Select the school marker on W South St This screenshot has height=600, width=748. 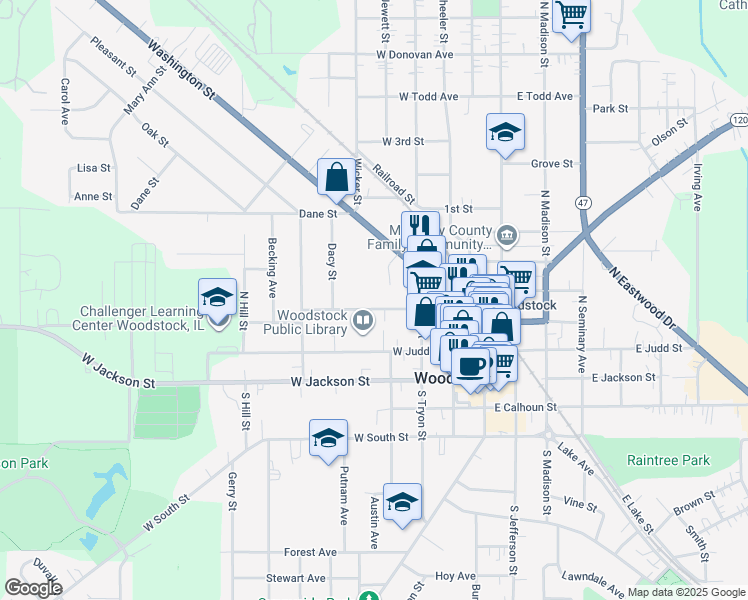(x=328, y=438)
